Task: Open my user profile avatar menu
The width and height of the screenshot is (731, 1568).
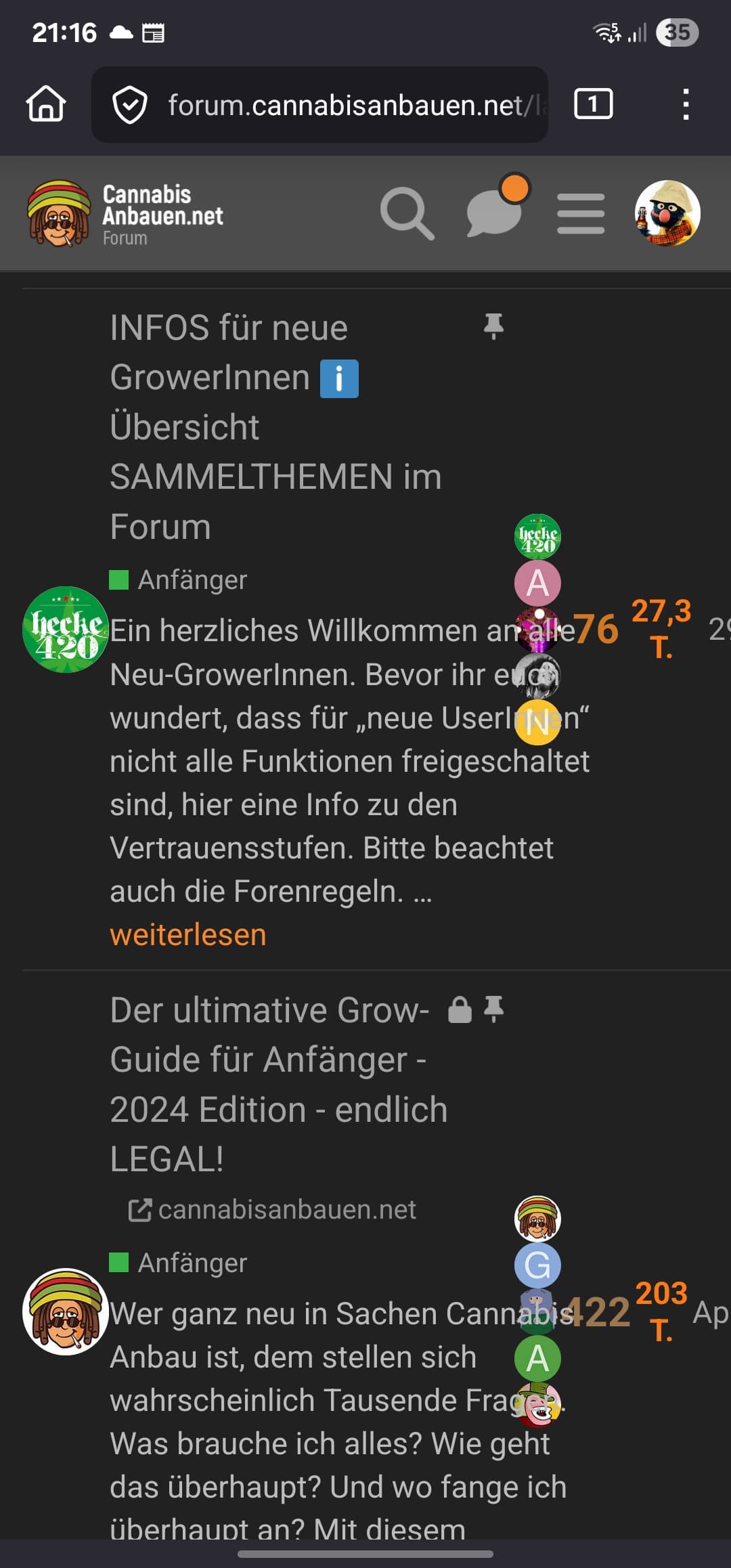Action: click(x=667, y=213)
